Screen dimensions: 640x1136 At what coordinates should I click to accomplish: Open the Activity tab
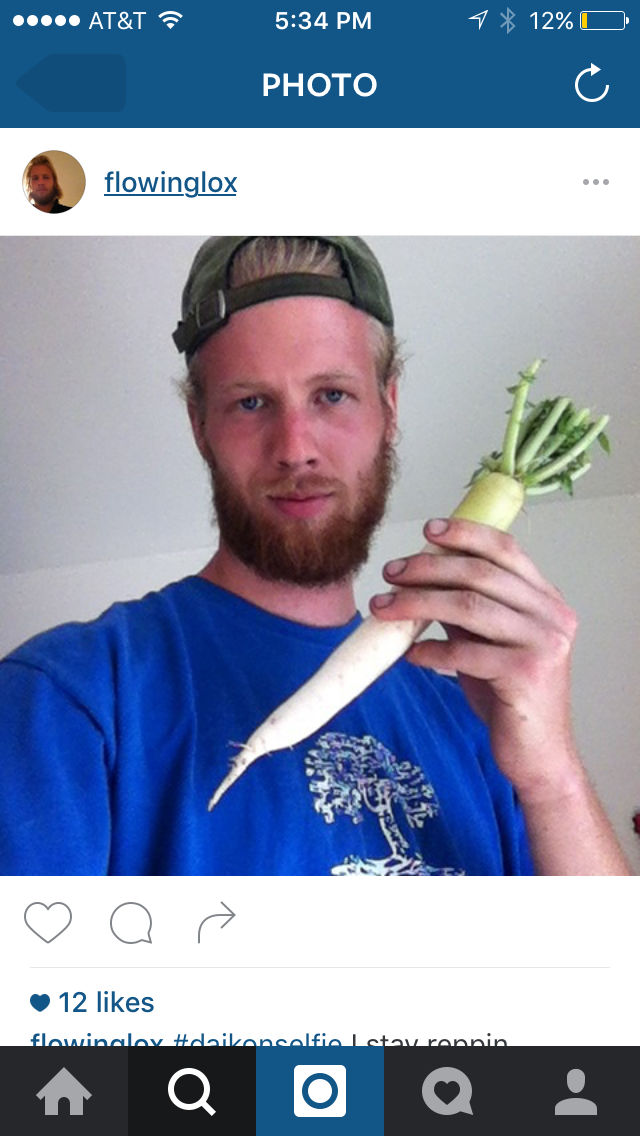point(447,1091)
